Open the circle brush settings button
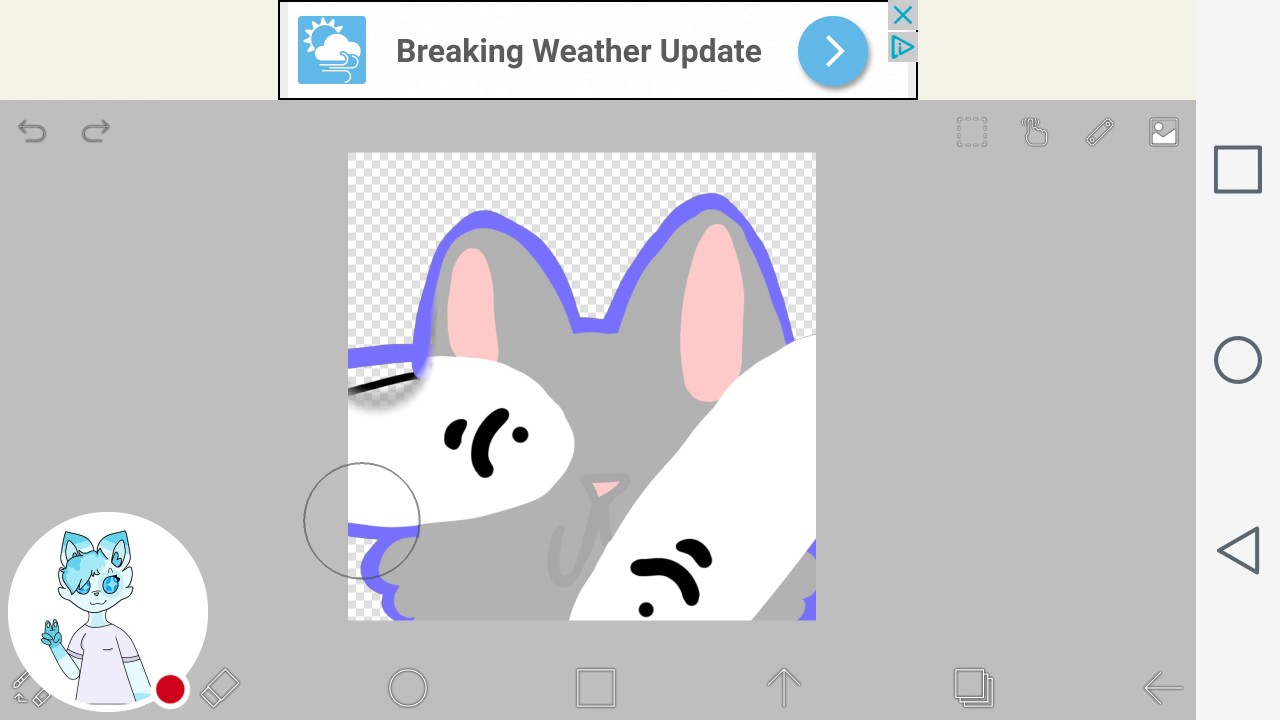Screen dimensions: 1280x720 click(x=408, y=688)
